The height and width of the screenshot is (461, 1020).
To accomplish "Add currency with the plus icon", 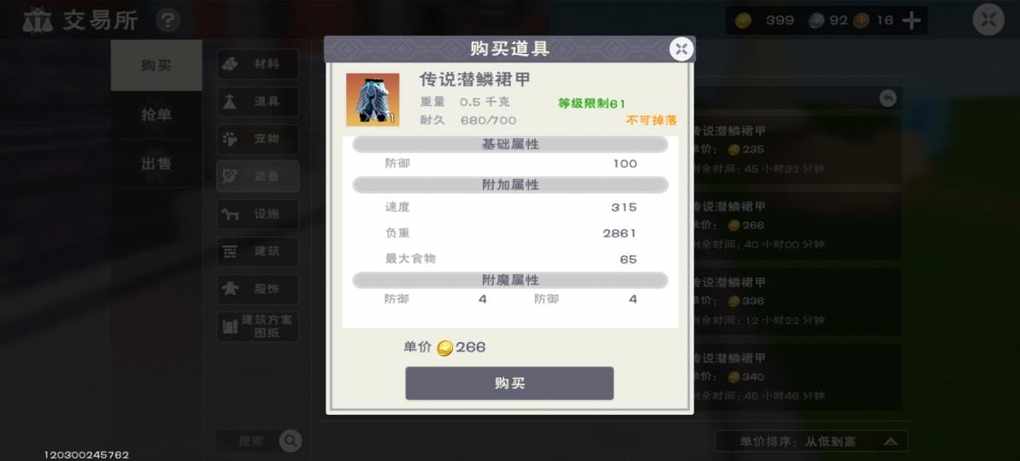I will (x=911, y=20).
